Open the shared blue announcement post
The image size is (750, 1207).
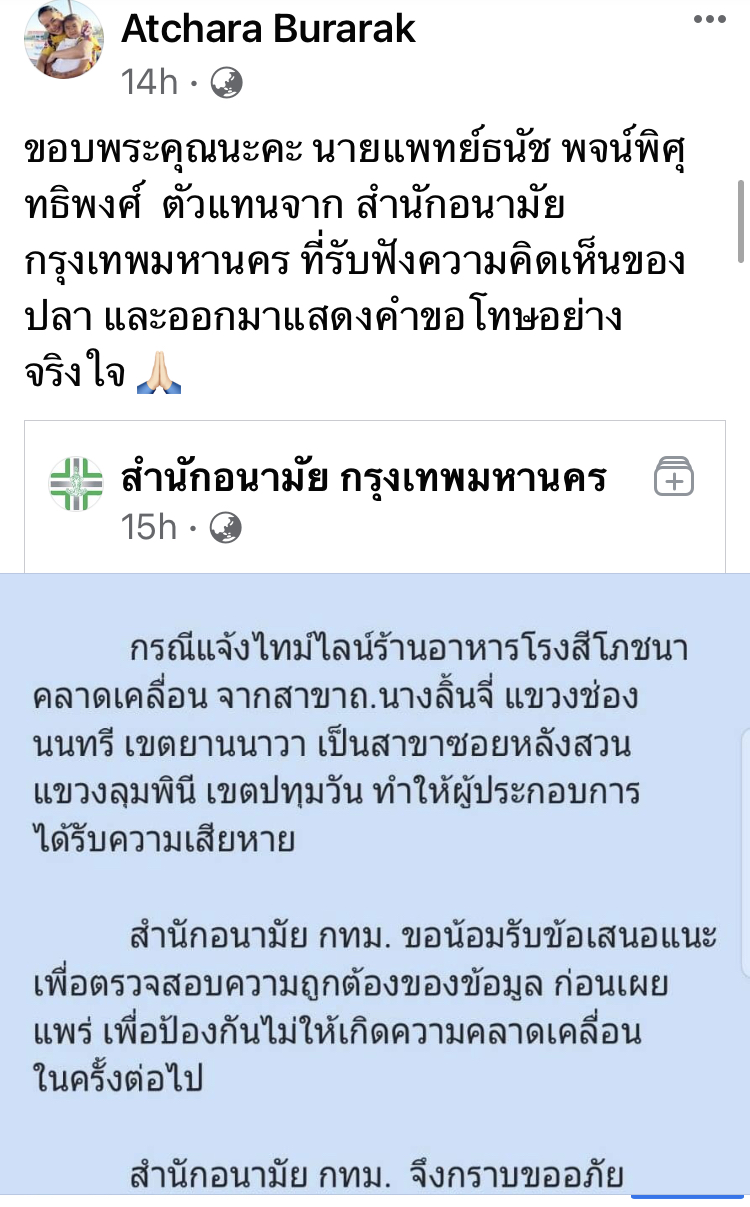(375, 880)
